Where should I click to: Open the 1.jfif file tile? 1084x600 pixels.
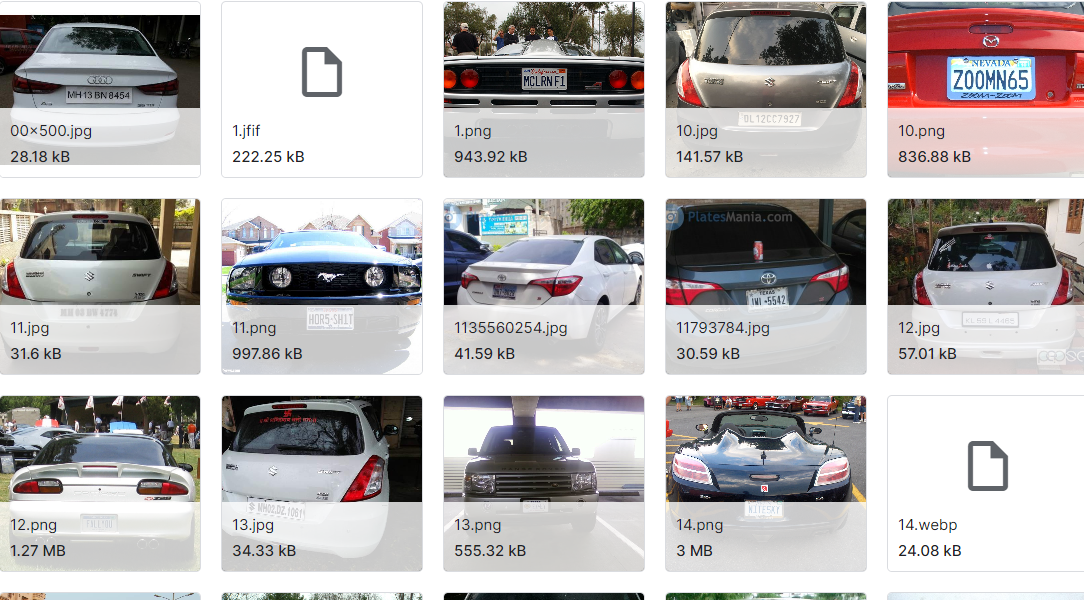322,89
